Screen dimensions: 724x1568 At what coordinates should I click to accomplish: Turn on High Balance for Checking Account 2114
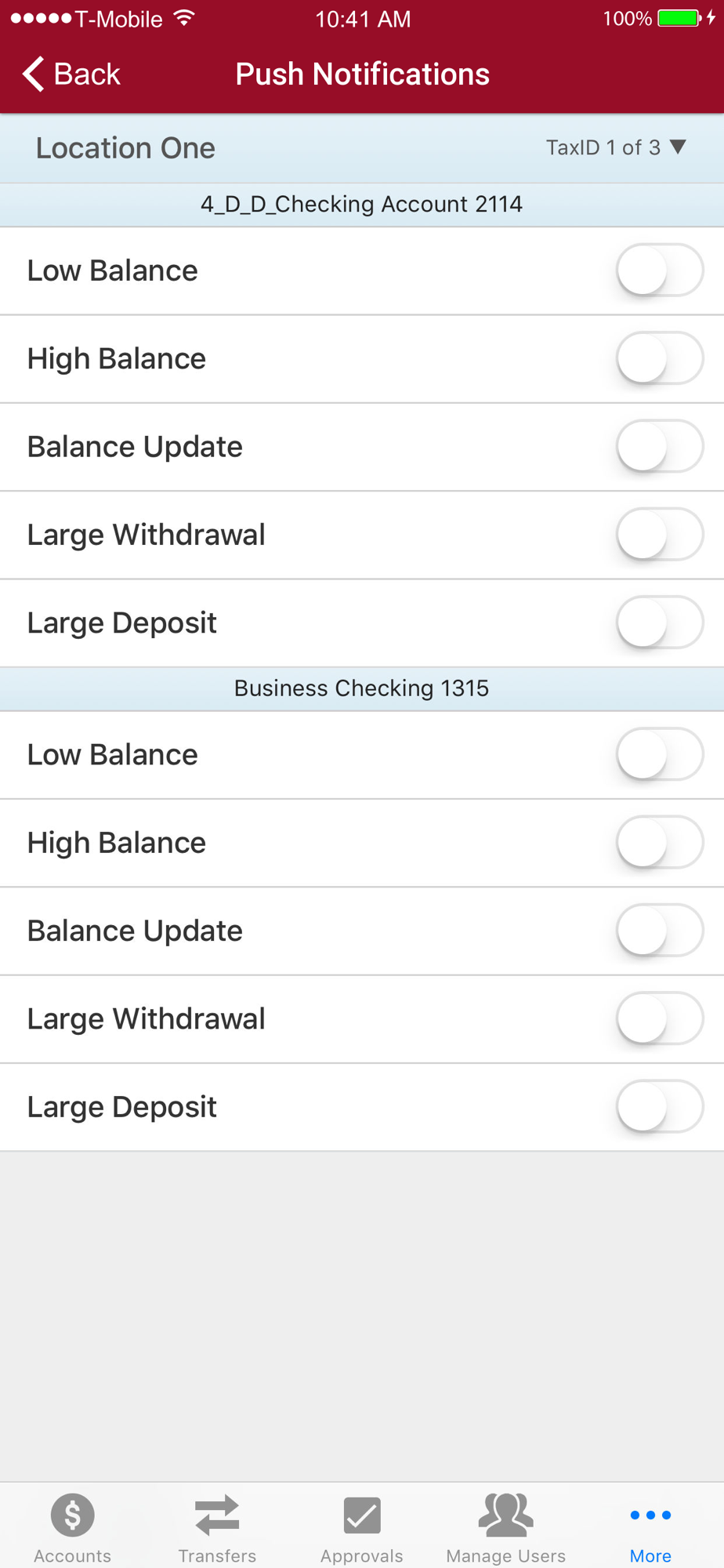click(659, 358)
